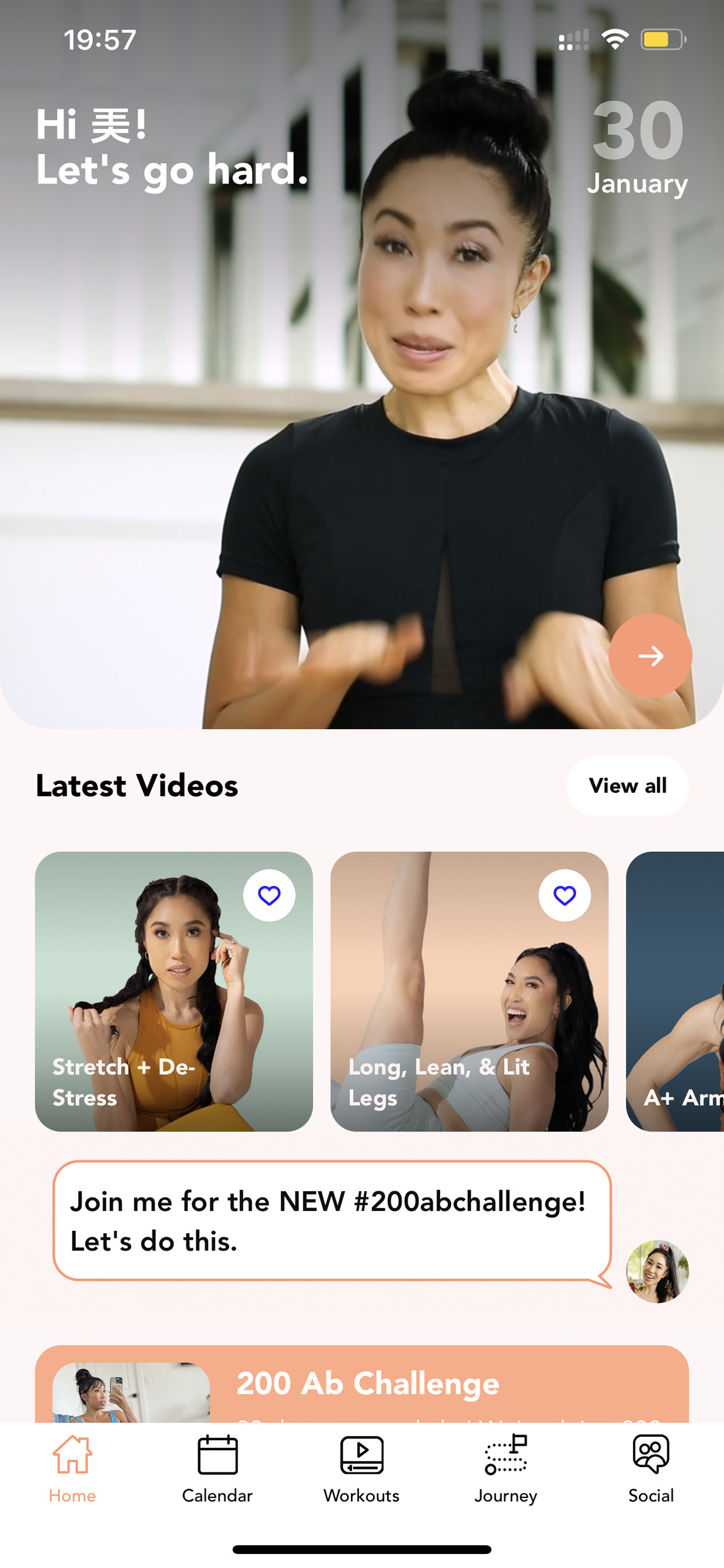This screenshot has height=1568, width=724.
Task: Open the A+ Arms video card
Action: point(675,991)
